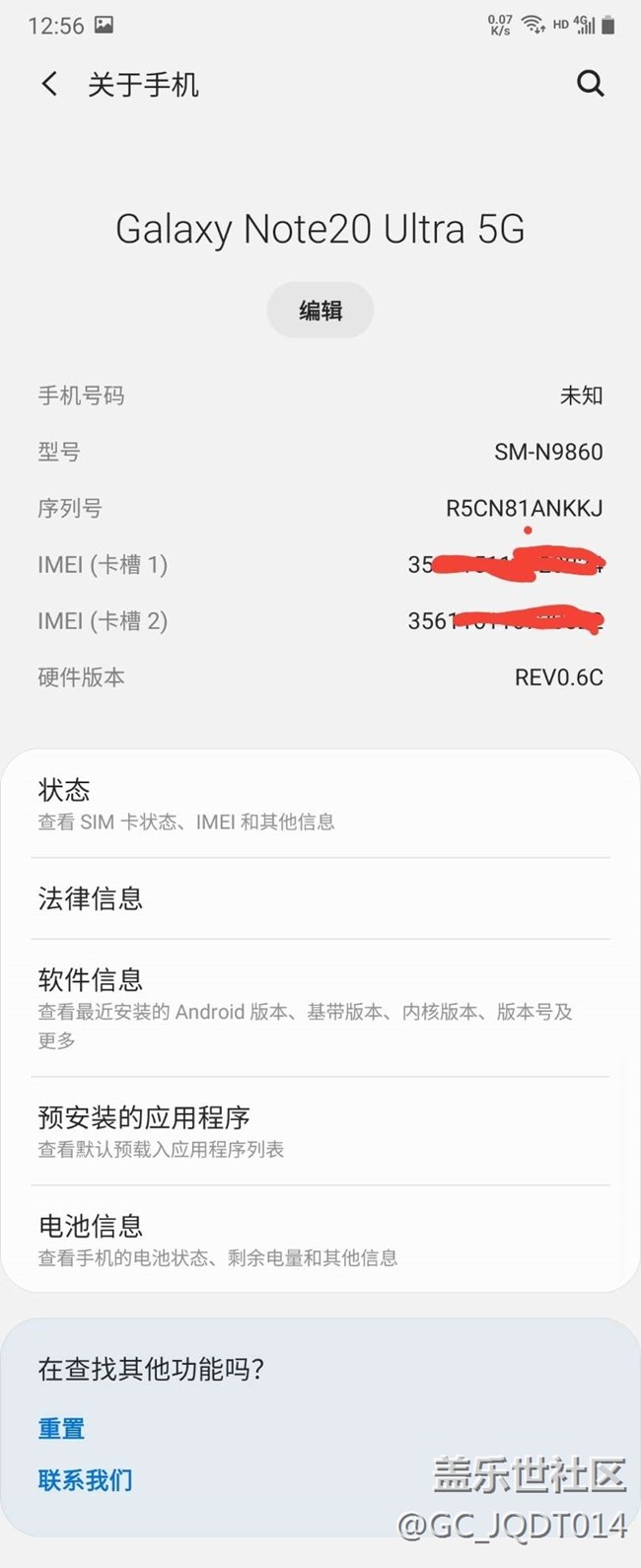The width and height of the screenshot is (641, 1568).
Task: Open the search icon
Action: [590, 85]
